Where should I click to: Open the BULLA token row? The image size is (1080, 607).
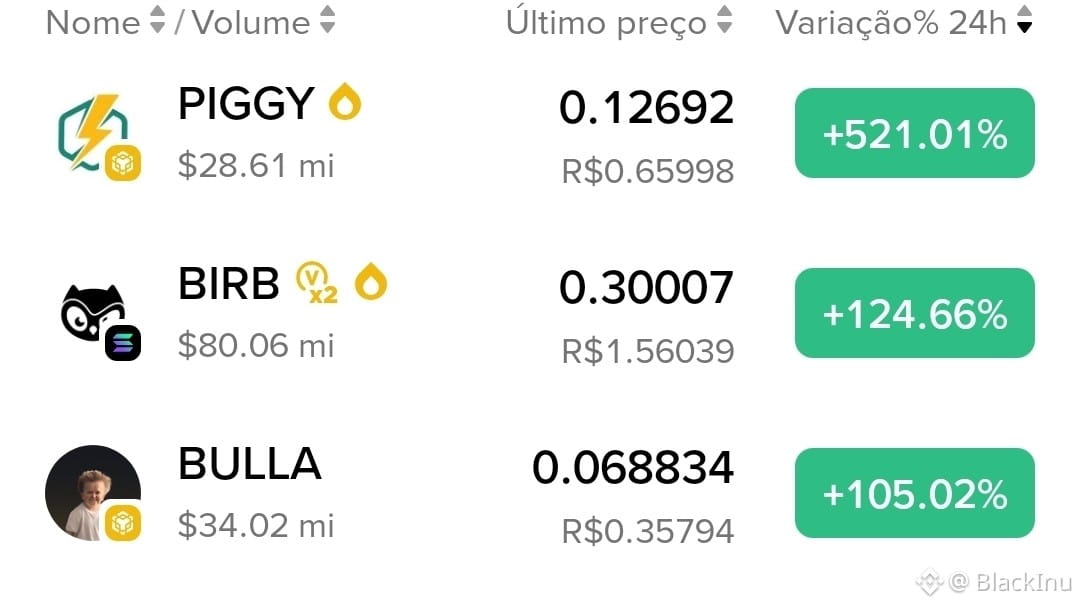pyautogui.click(x=249, y=465)
